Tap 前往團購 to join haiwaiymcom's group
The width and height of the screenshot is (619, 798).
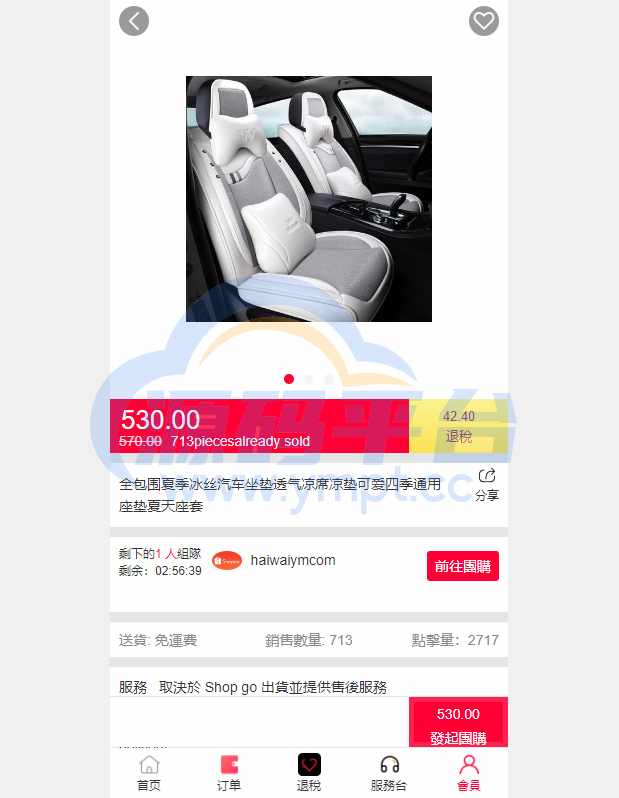462,566
